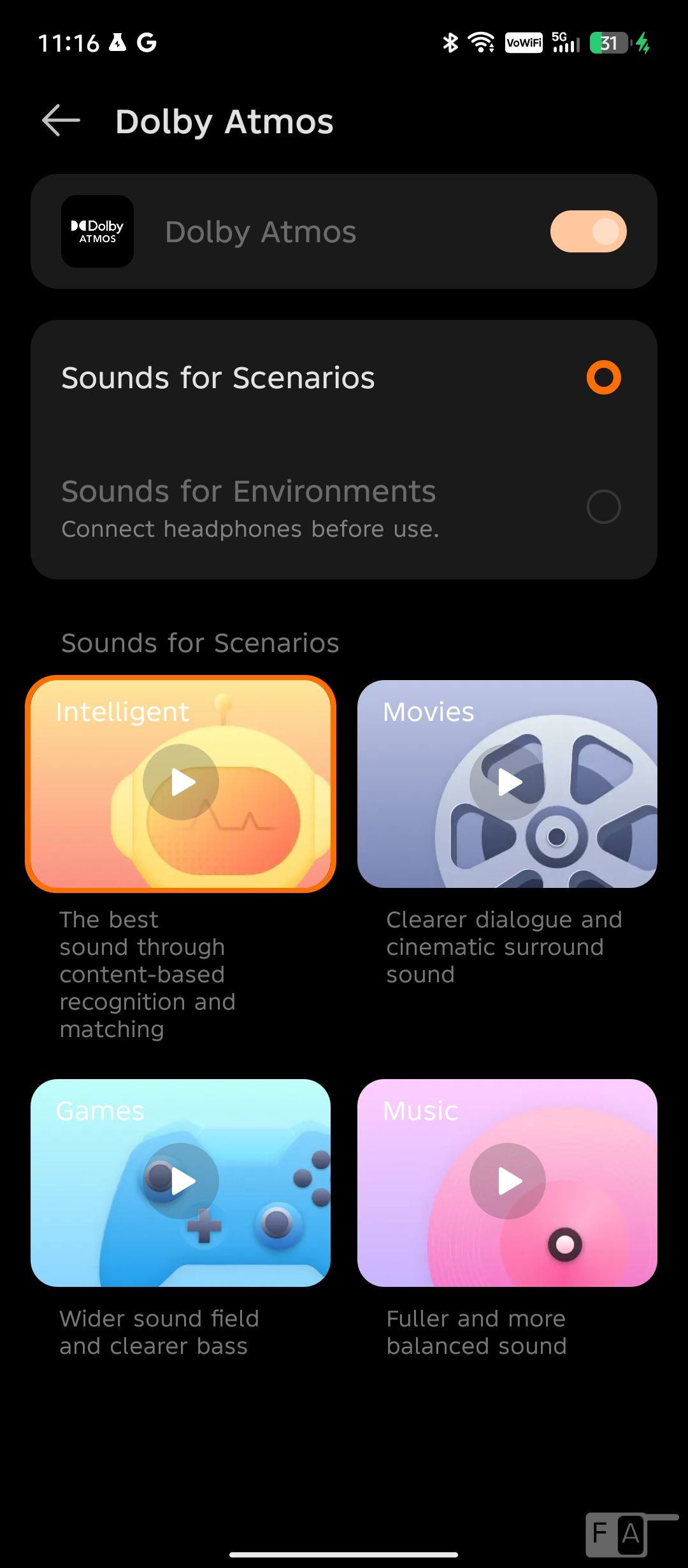Go back from Dolby Atmos settings

click(x=61, y=120)
